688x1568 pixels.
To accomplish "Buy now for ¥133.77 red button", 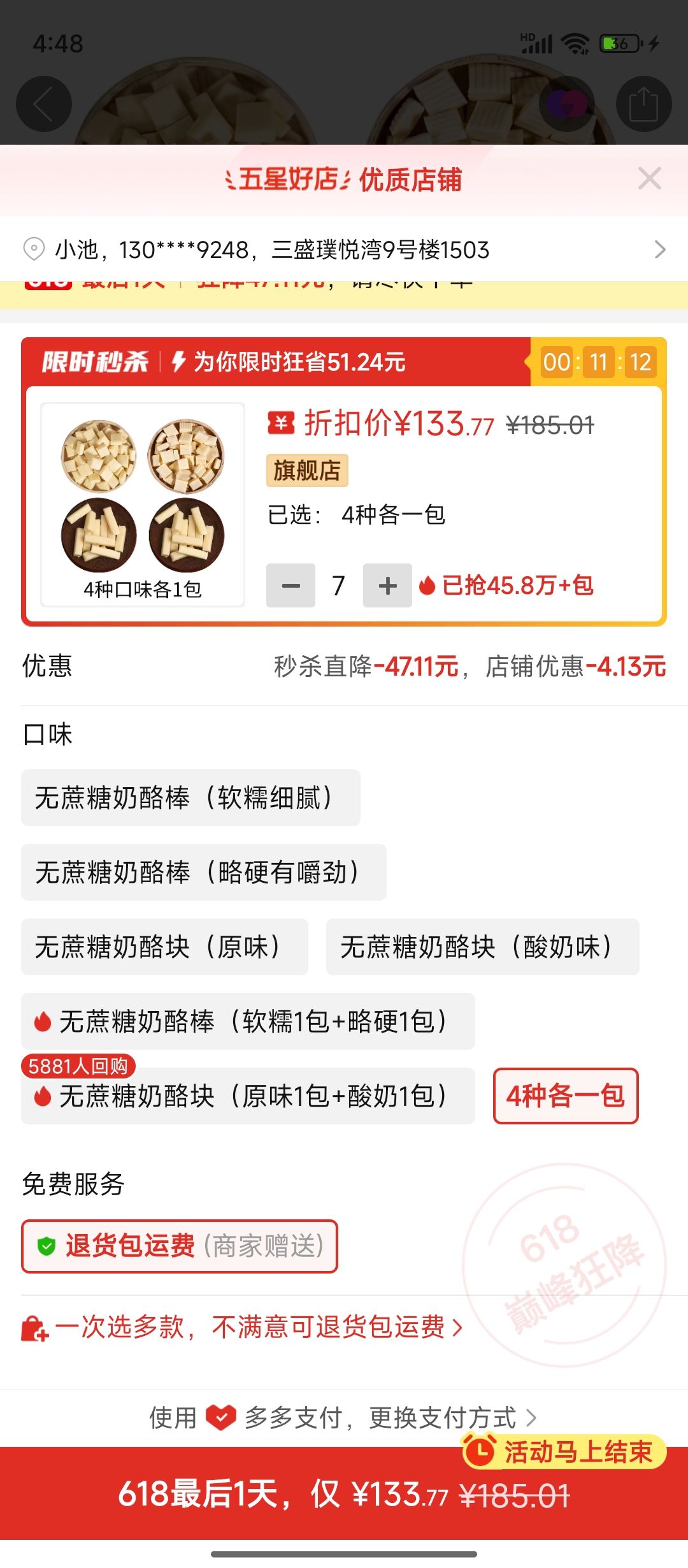I will [x=344, y=1493].
